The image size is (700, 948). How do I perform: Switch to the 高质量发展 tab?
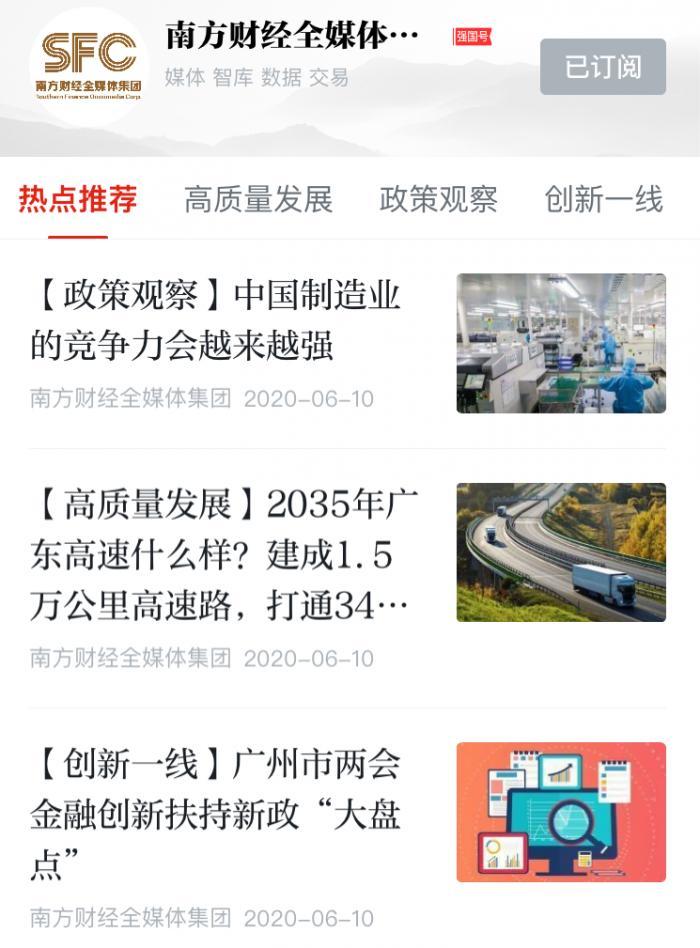click(258, 199)
